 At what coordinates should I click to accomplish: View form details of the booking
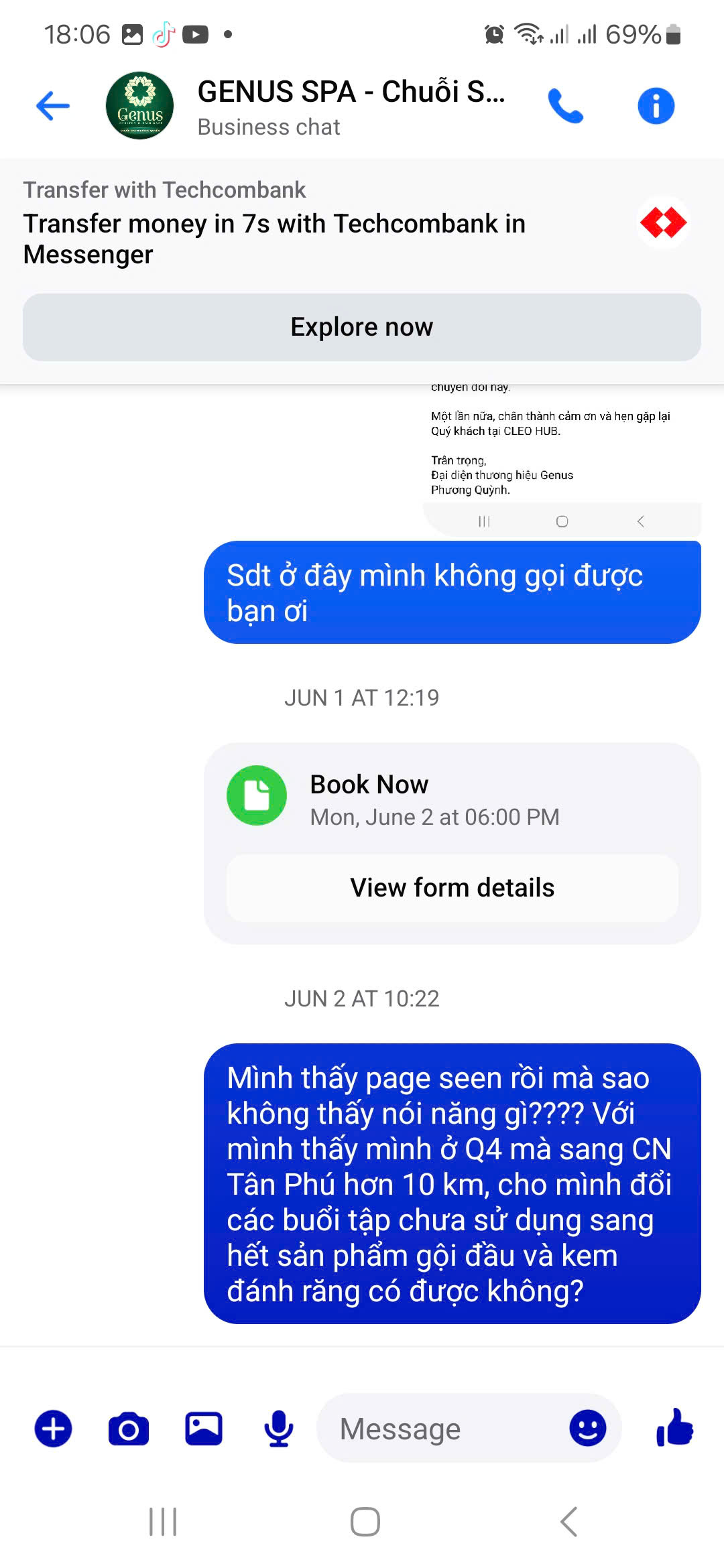coord(452,888)
